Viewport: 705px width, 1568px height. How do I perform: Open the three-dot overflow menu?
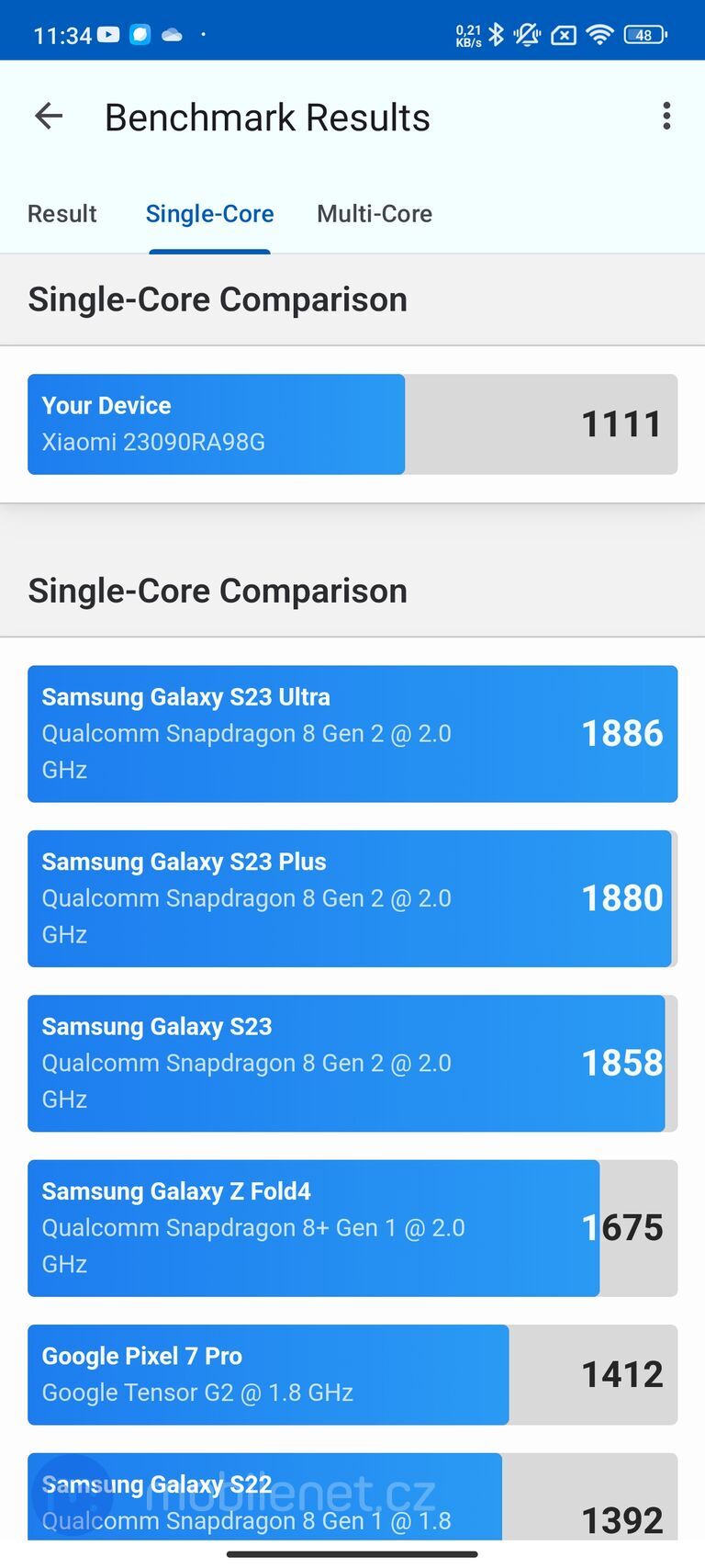tap(666, 116)
